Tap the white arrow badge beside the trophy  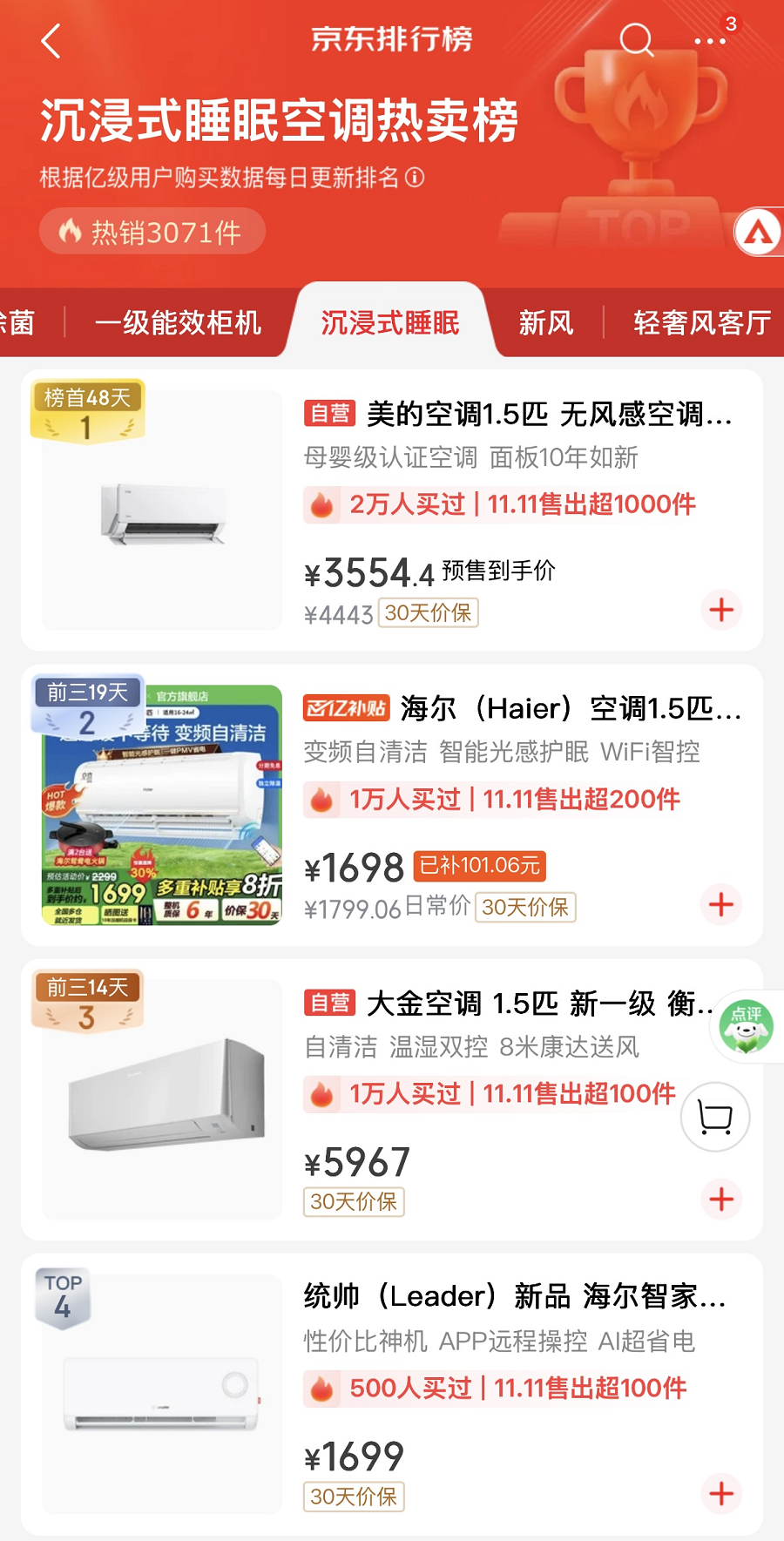(x=758, y=233)
